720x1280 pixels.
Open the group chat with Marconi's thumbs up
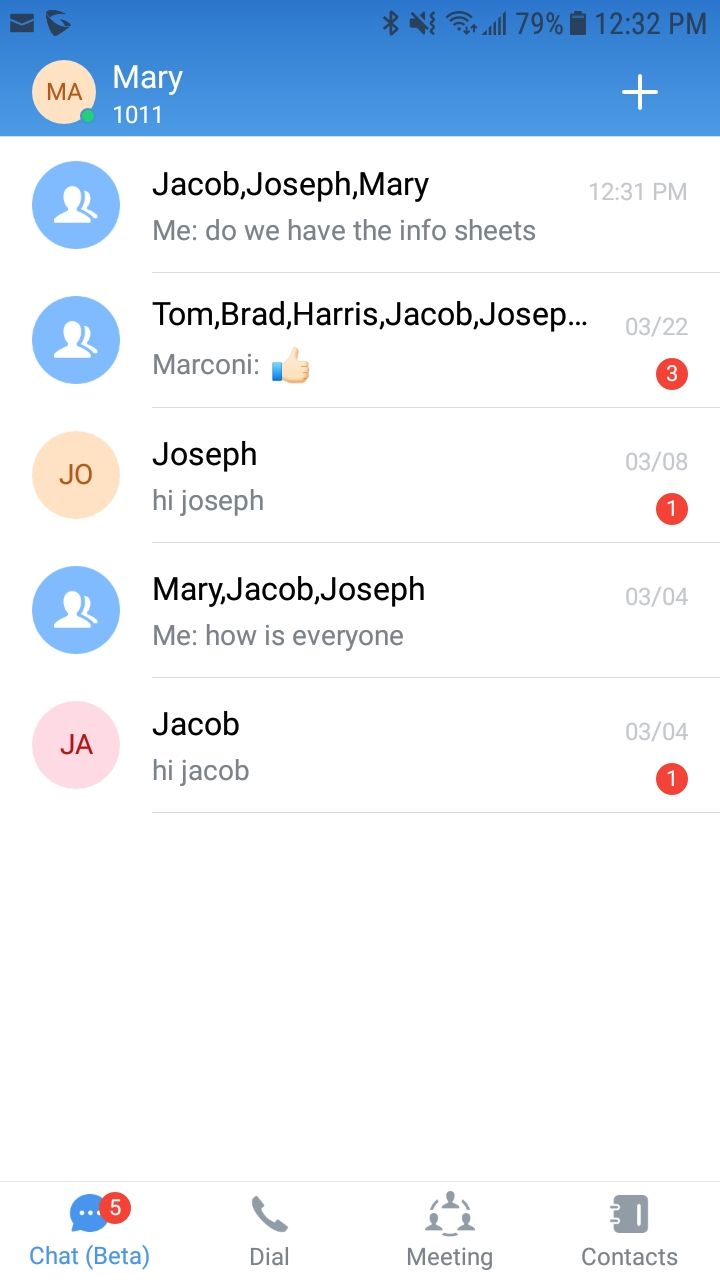coord(360,340)
